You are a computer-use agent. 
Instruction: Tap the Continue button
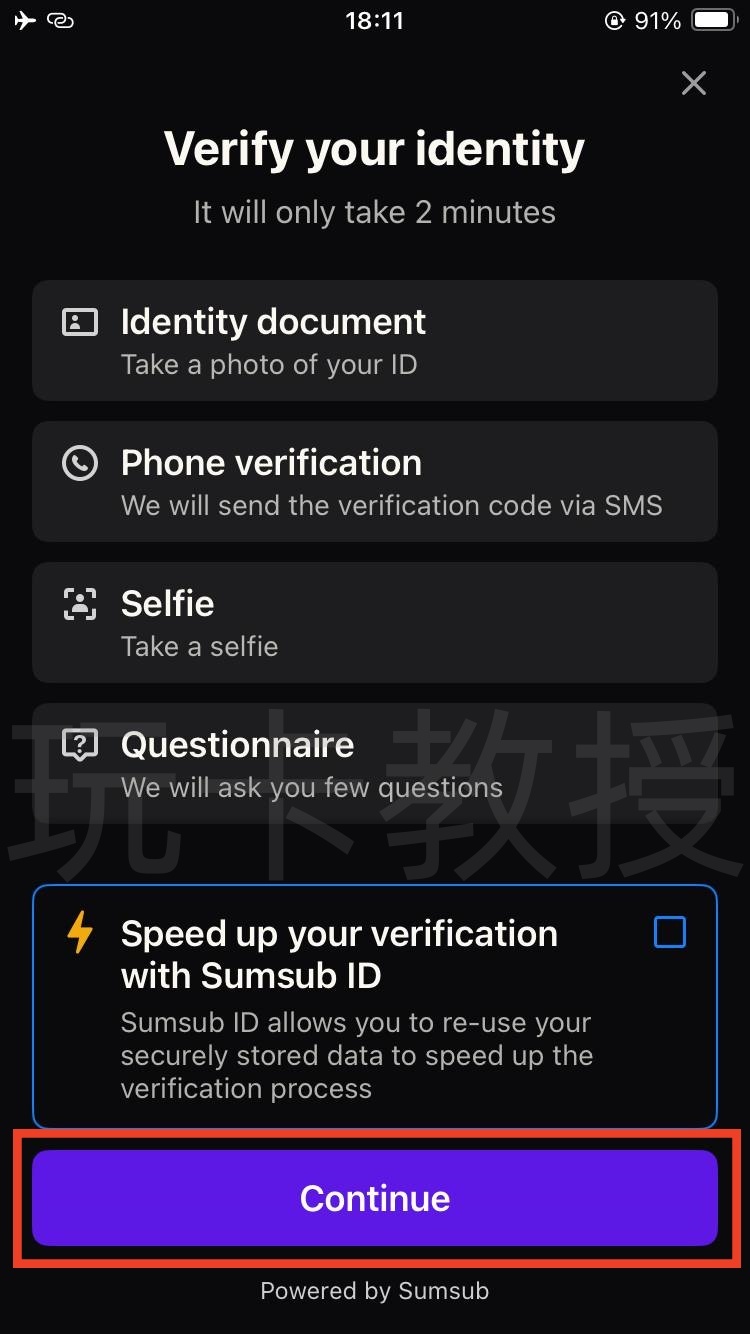point(375,1198)
